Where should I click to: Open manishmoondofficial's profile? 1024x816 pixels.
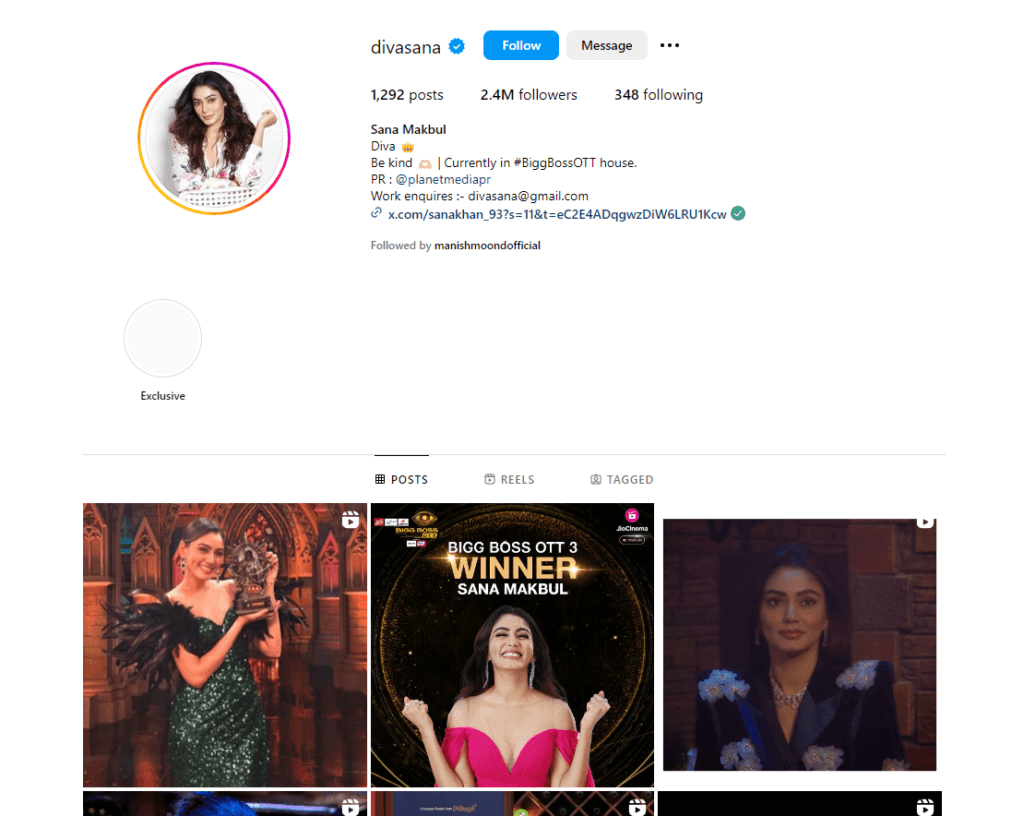487,245
